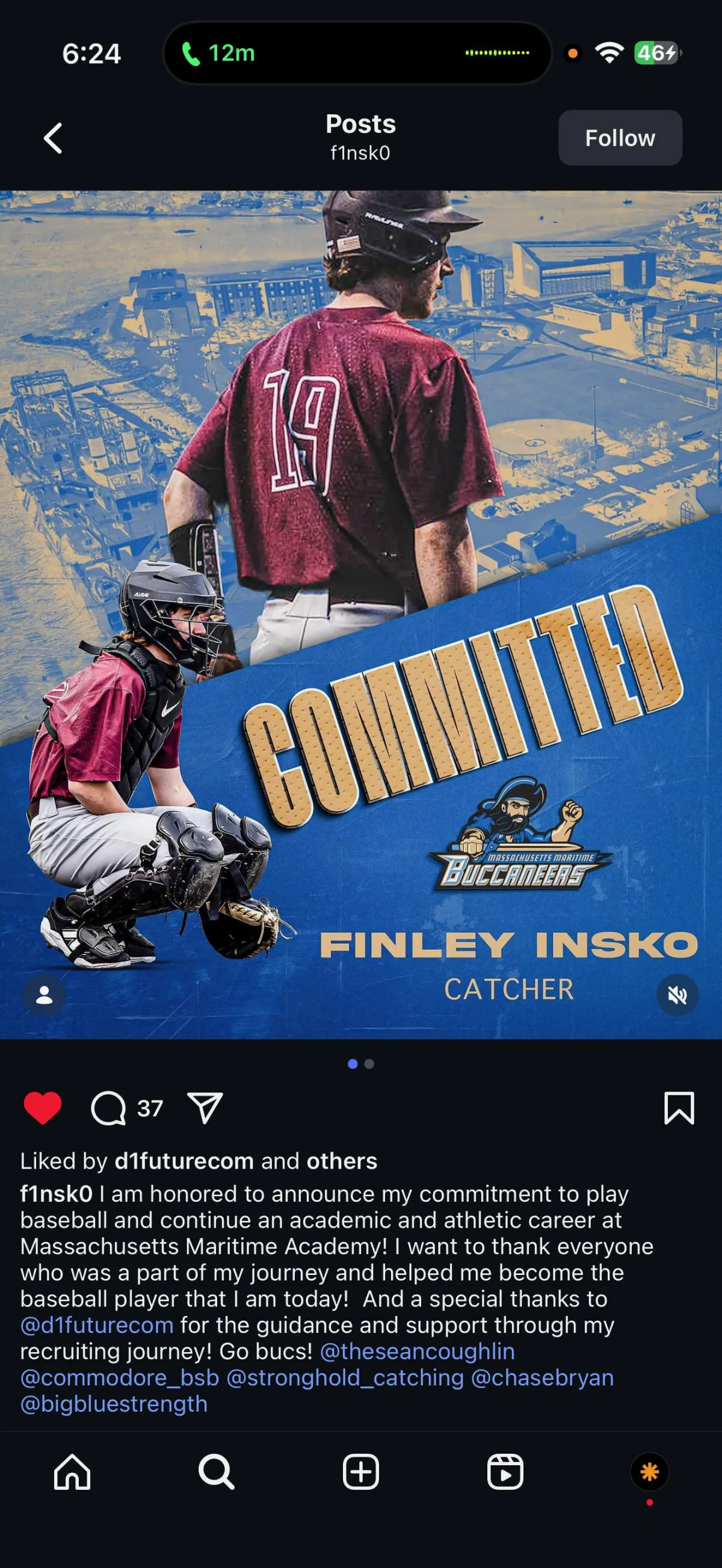Open @bigbluestrength mention in caption
The image size is (722, 1568).
click(x=114, y=1404)
